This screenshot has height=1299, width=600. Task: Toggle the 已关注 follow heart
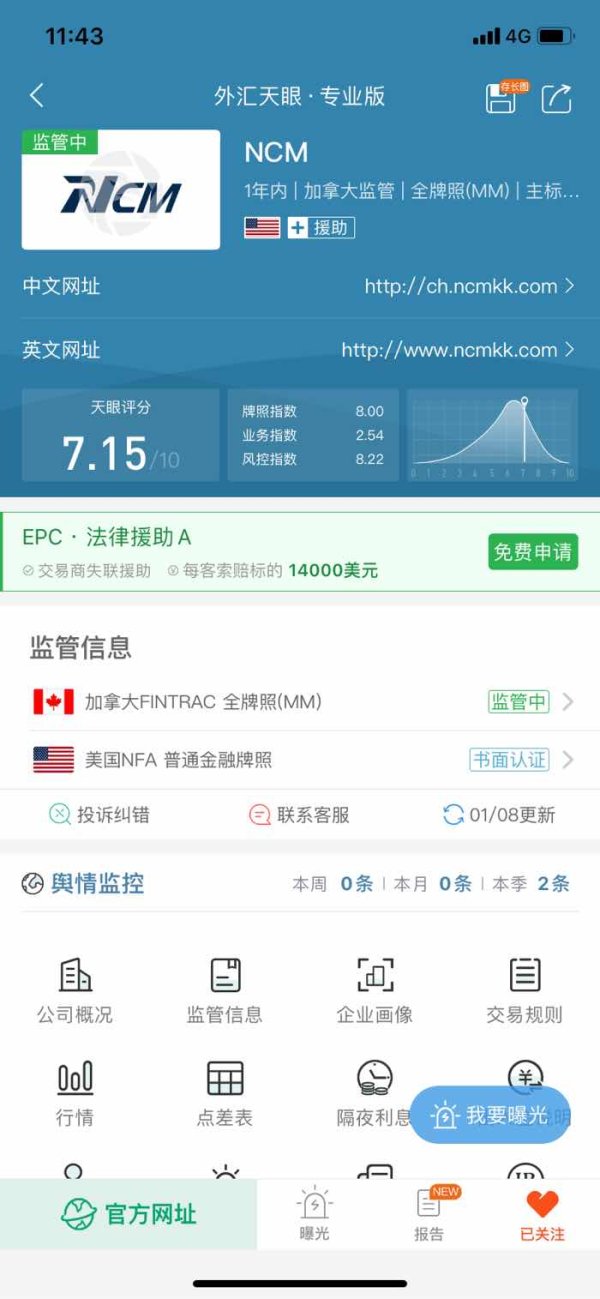click(542, 1214)
